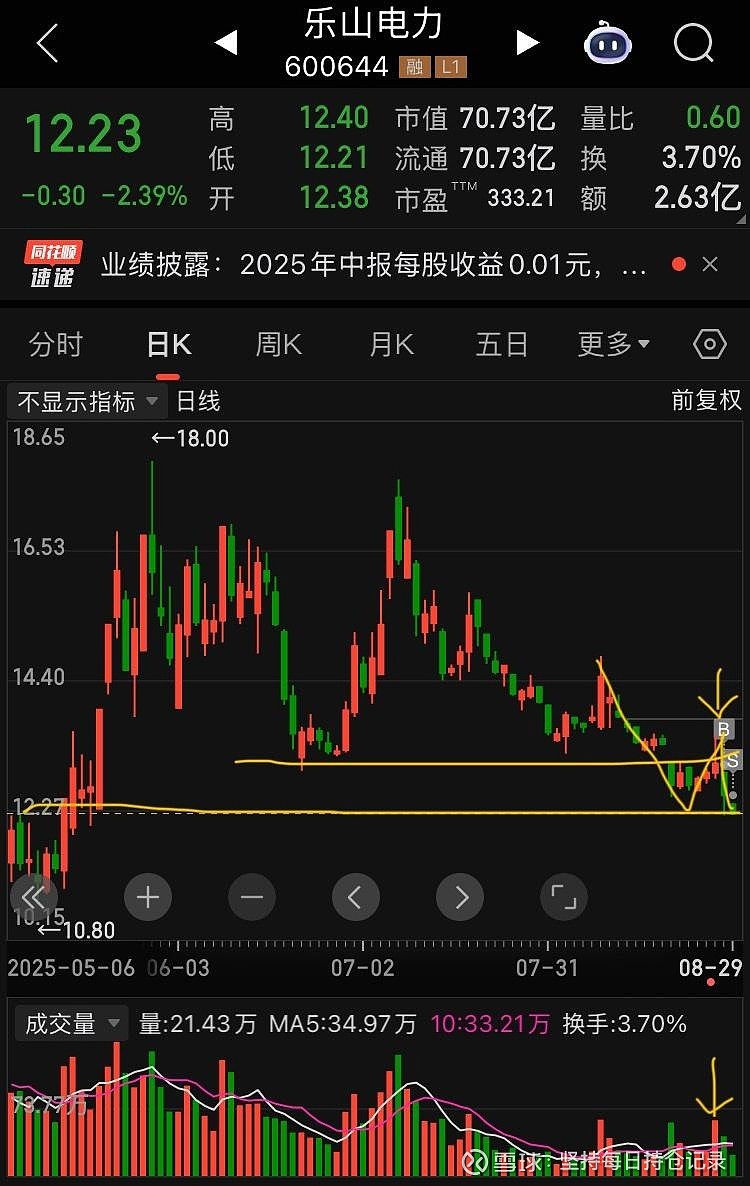Expand the 更多 period options
This screenshot has width=750, height=1186.
(613, 345)
